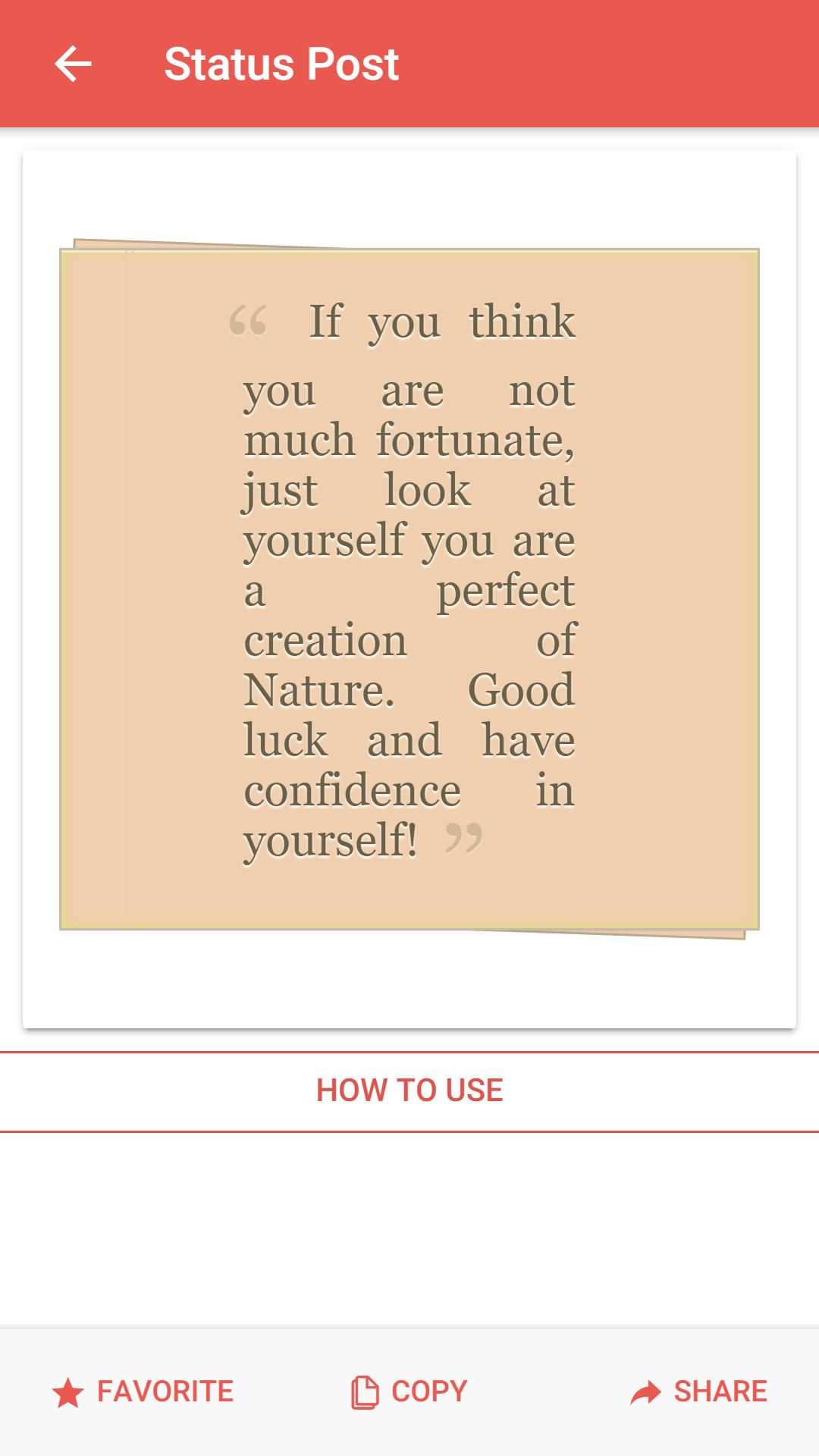This screenshot has height=1456, width=819.
Task: Add this status to favorites
Action: [144, 1392]
